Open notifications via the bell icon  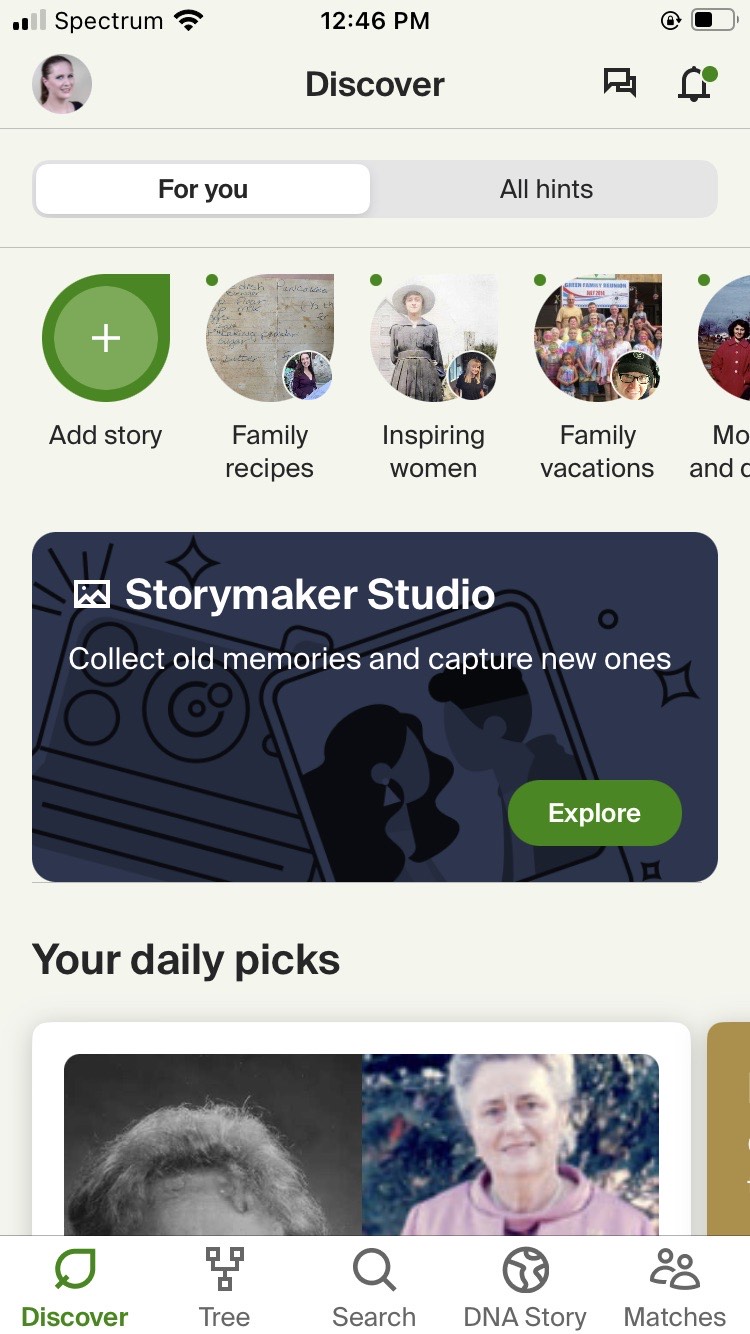tap(694, 85)
